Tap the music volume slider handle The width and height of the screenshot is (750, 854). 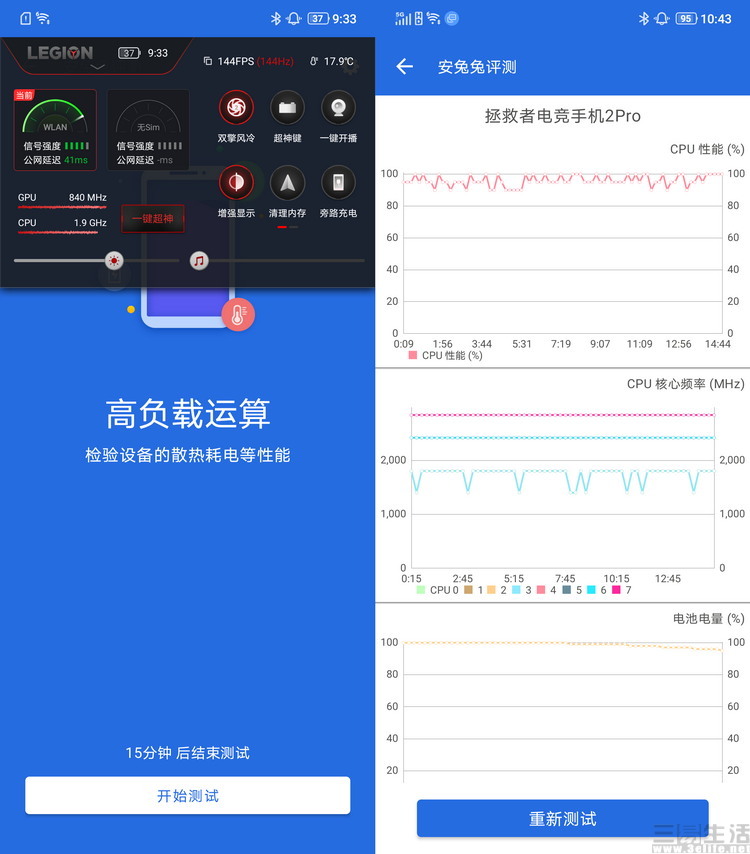199,261
